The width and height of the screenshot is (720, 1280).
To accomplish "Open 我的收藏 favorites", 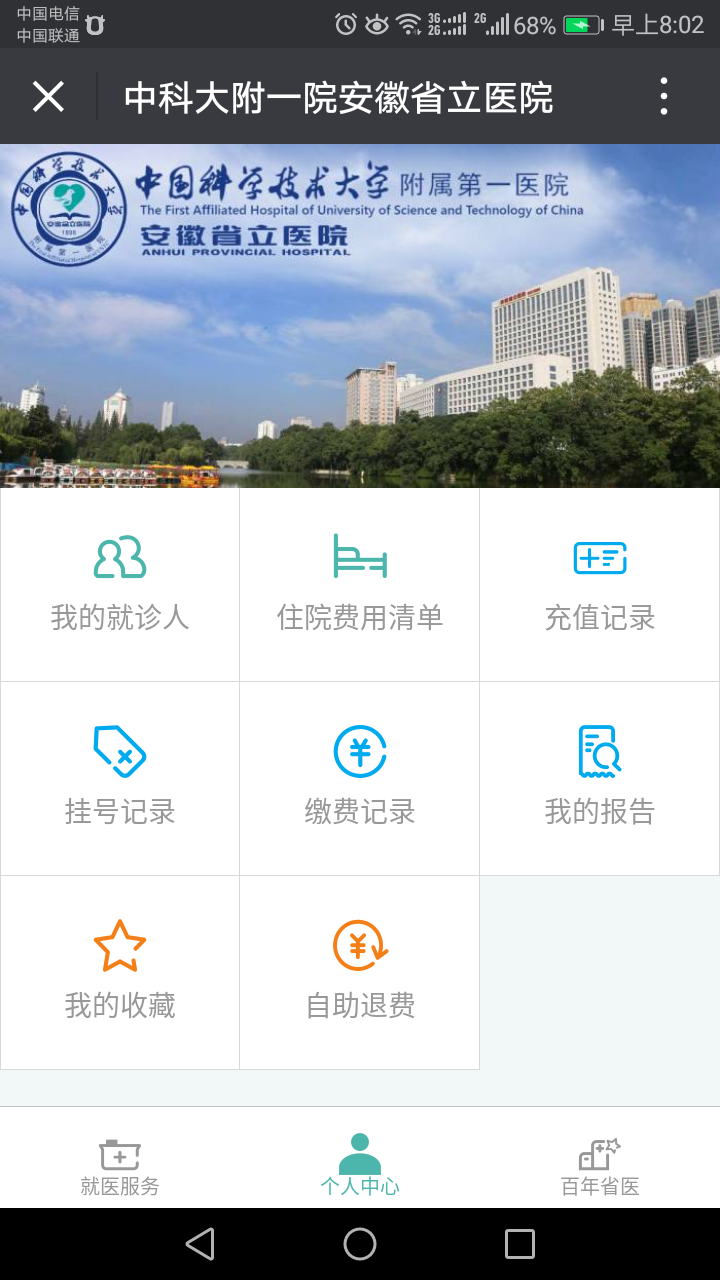I will coord(120,973).
